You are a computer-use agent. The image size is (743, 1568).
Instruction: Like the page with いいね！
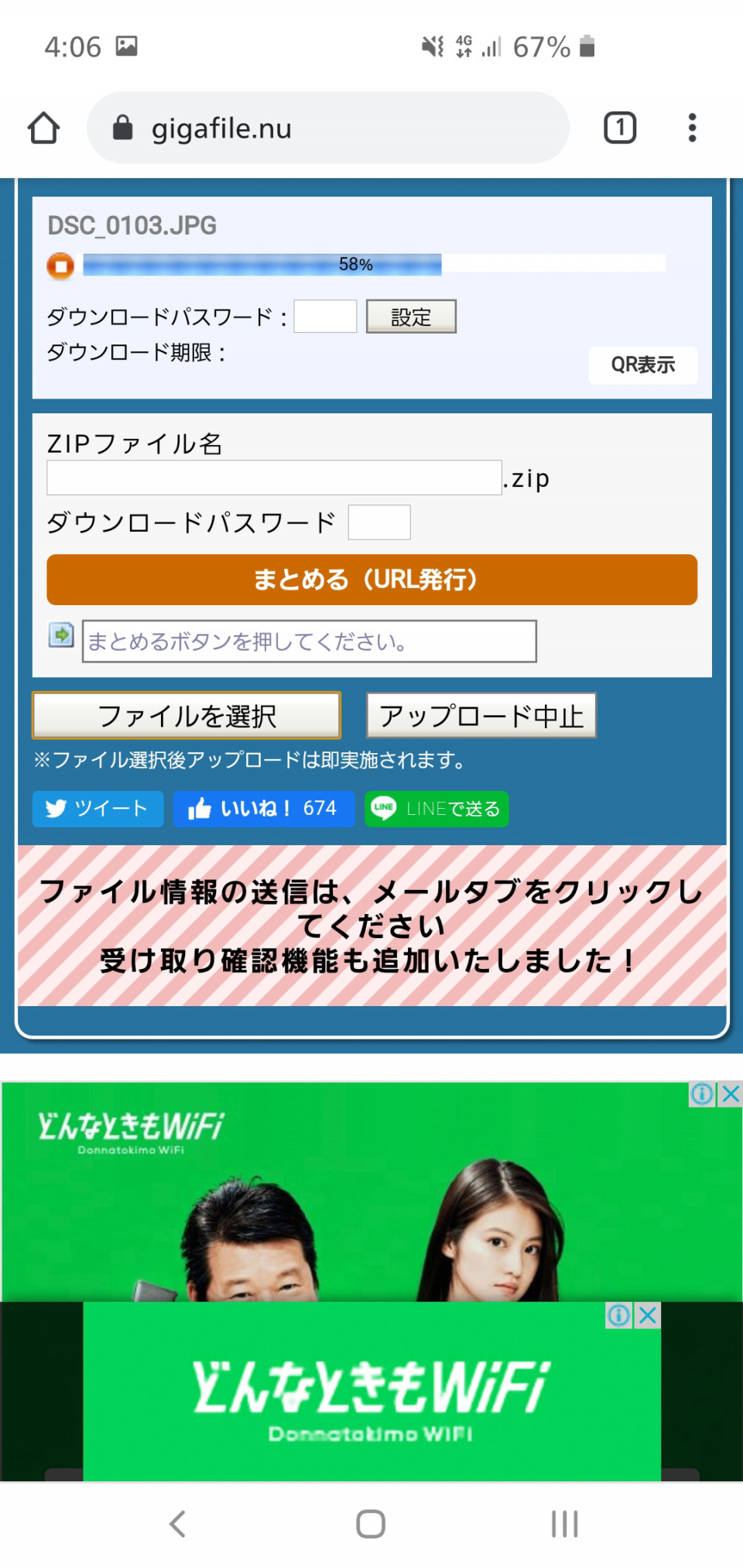point(264,809)
